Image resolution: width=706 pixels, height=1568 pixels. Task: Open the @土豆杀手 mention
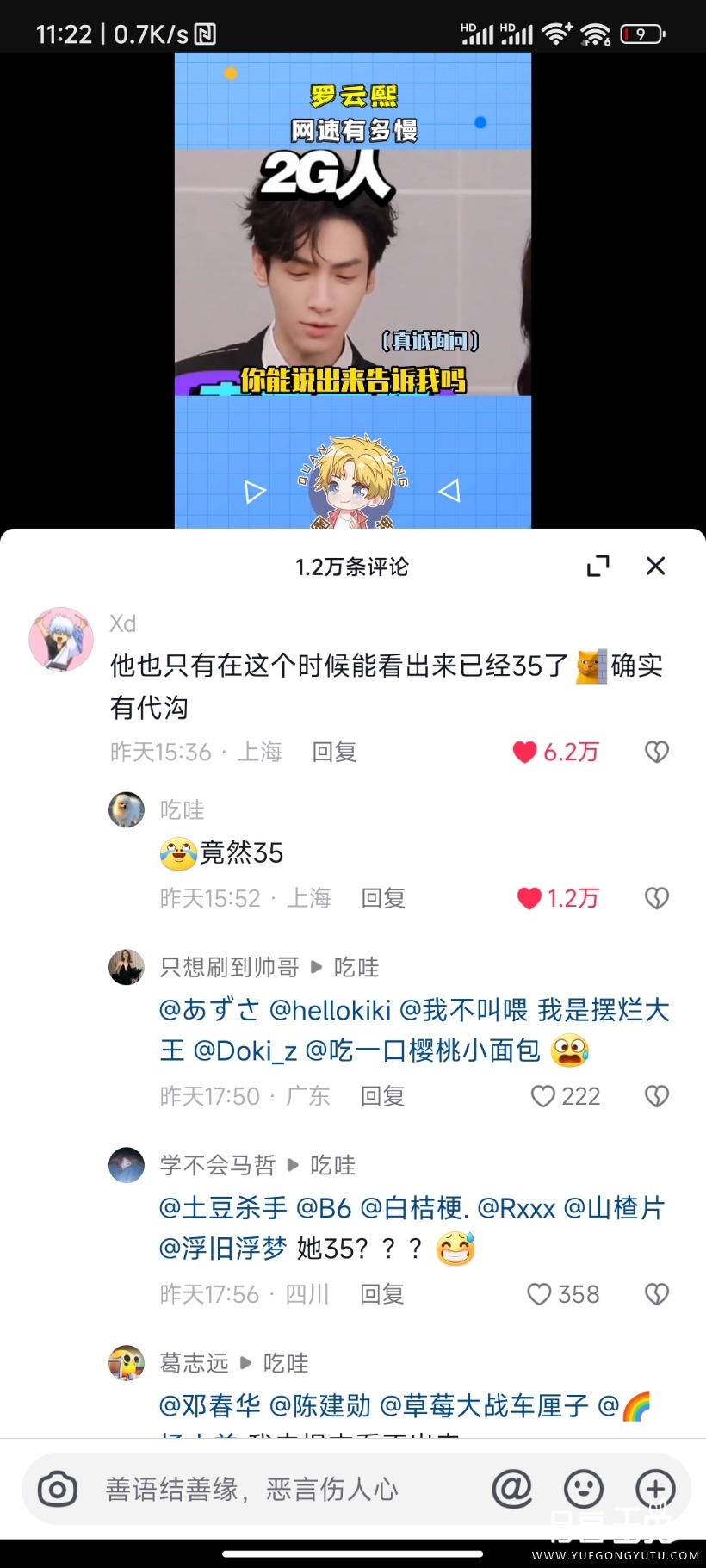click(x=223, y=1207)
